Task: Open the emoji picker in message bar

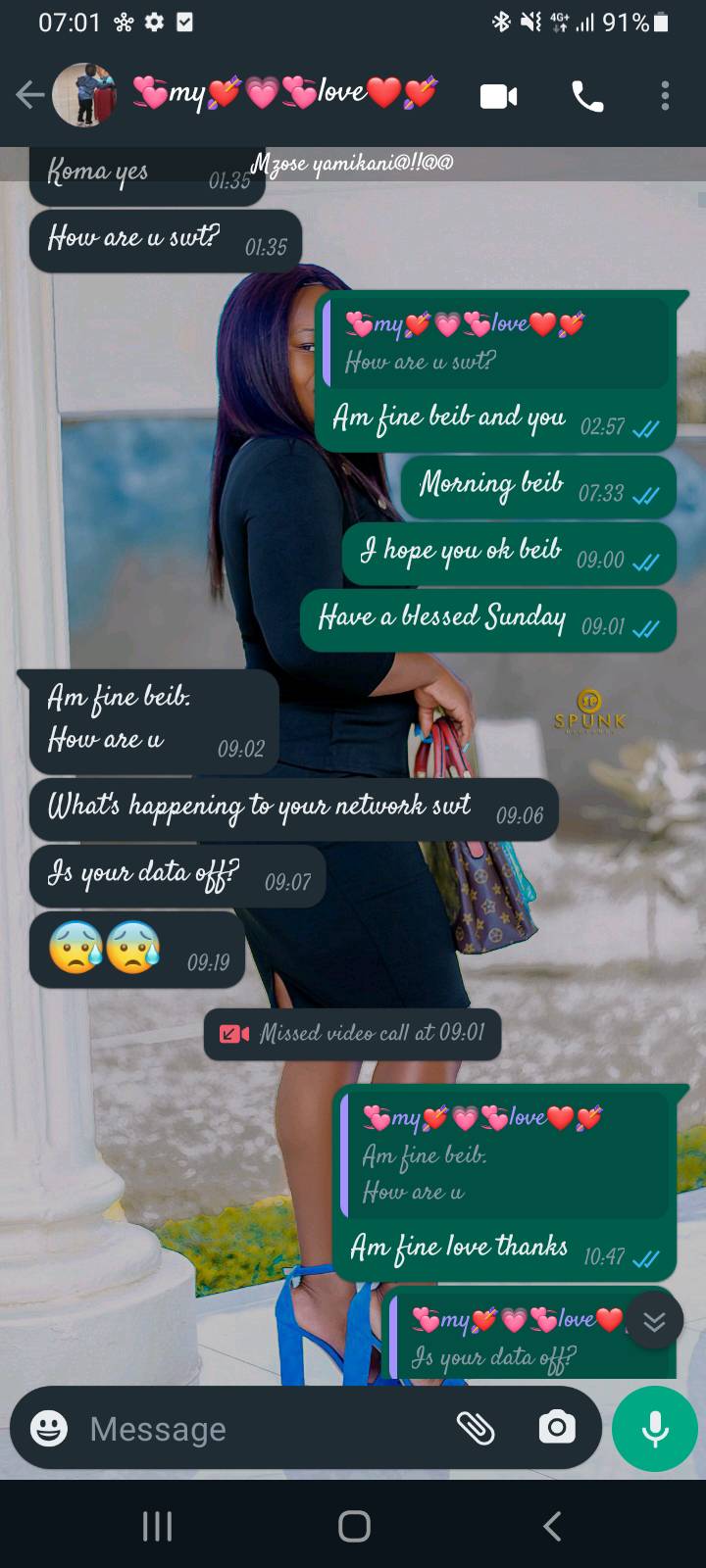Action: click(49, 1428)
